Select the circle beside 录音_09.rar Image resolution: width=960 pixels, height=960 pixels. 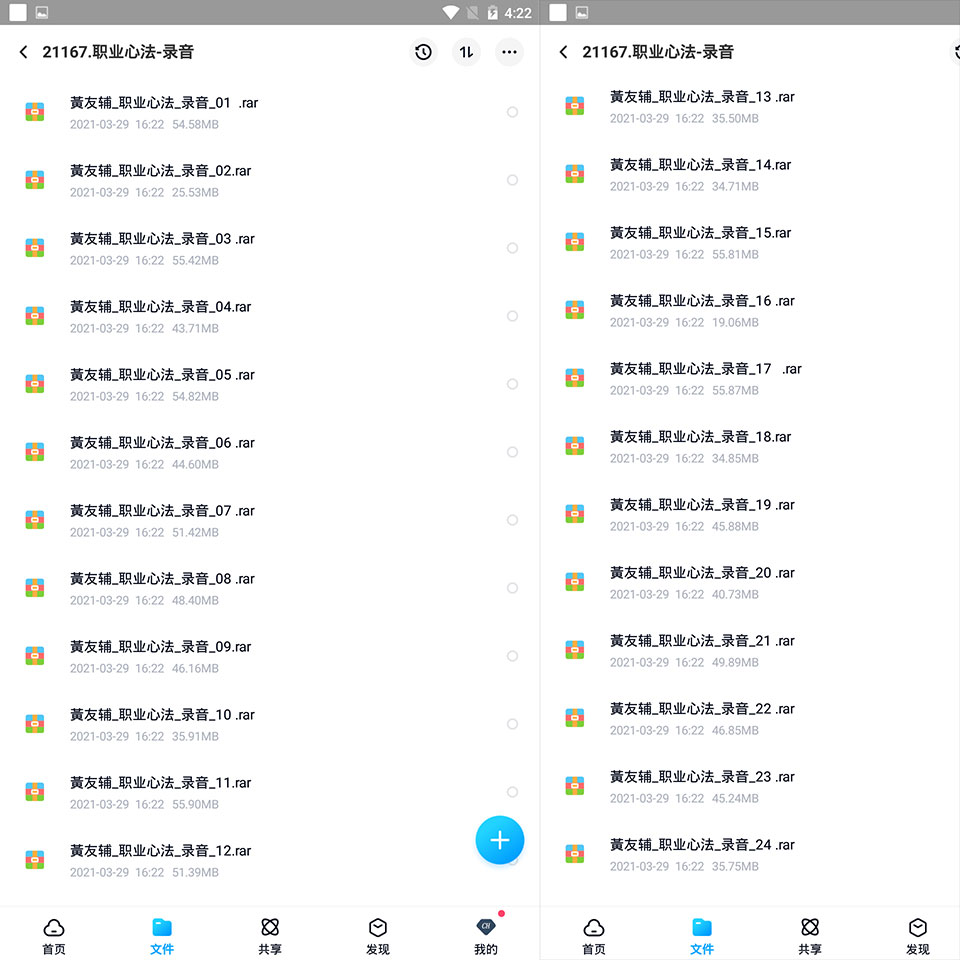512,656
